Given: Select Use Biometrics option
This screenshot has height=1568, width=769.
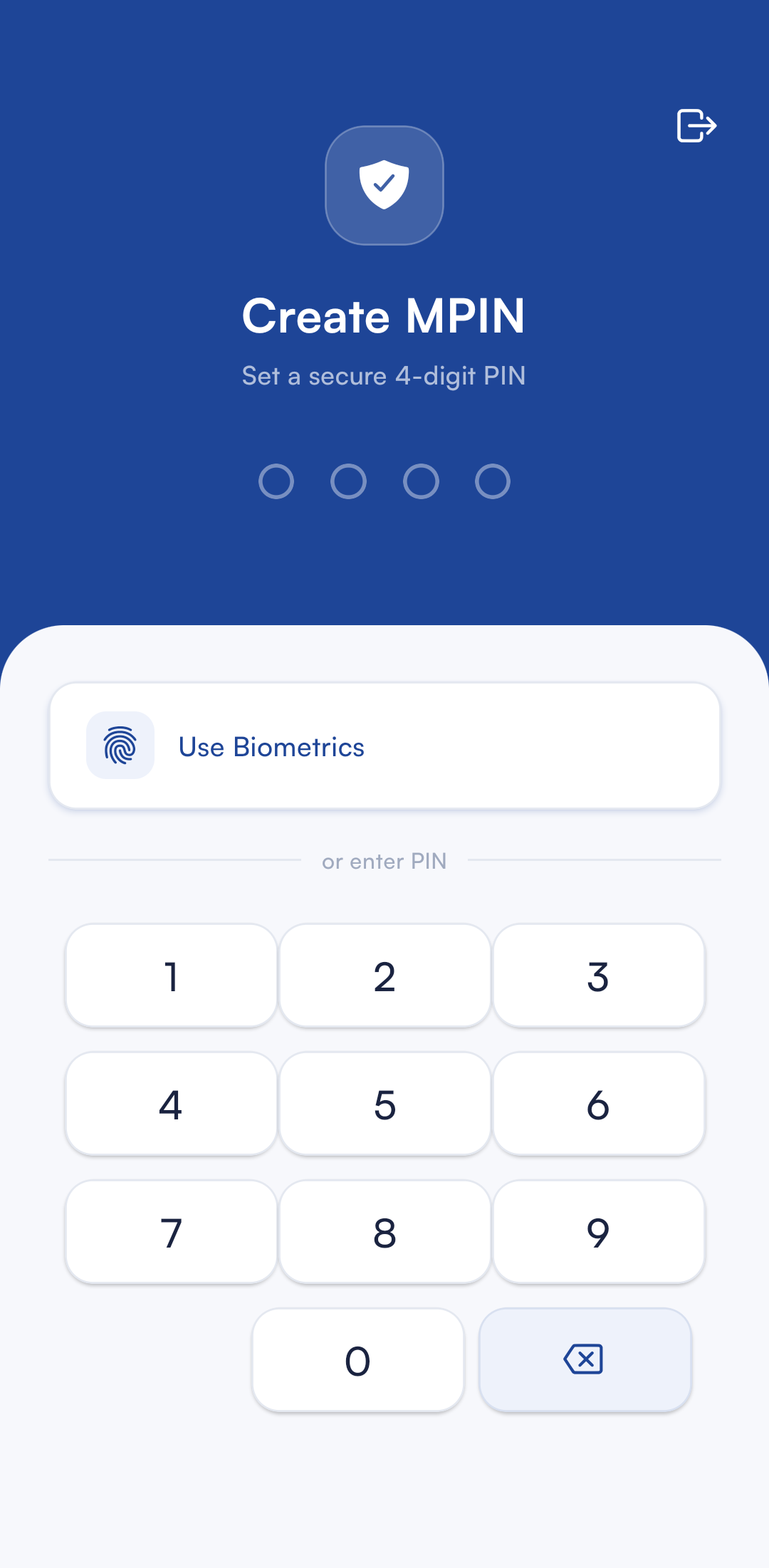Looking at the screenshot, I should click(x=384, y=746).
